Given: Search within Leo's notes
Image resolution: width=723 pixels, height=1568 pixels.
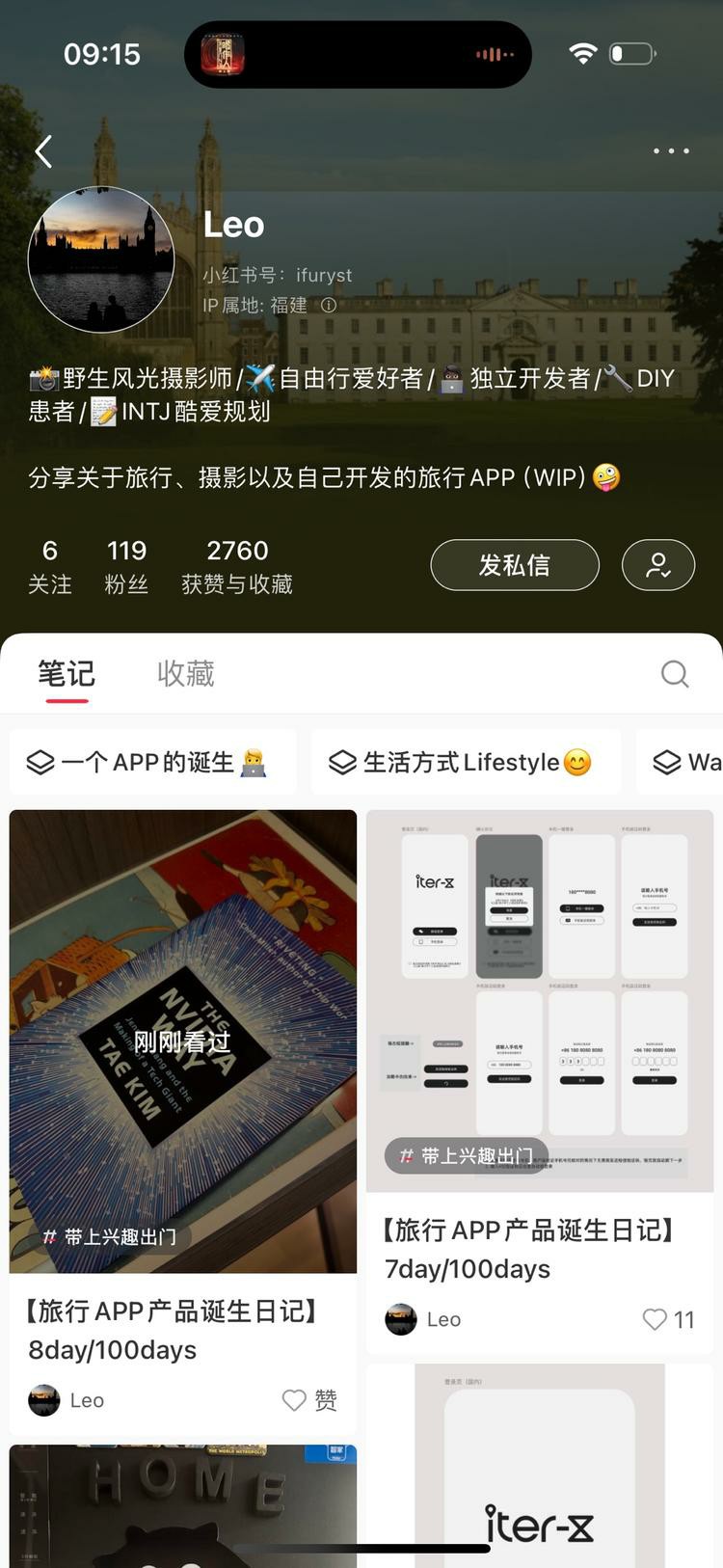Looking at the screenshot, I should (x=675, y=674).
